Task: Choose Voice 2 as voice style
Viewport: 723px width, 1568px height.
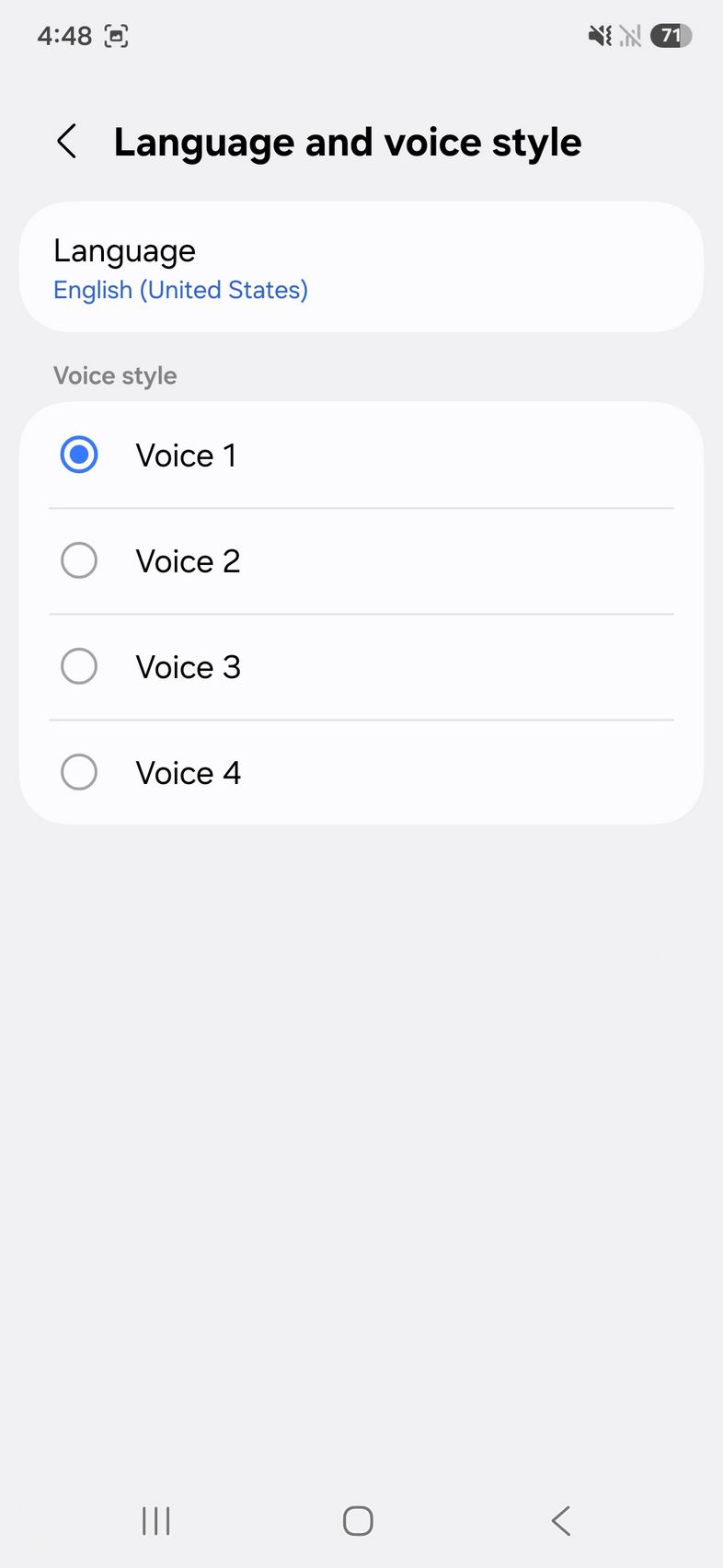Action: [x=79, y=560]
